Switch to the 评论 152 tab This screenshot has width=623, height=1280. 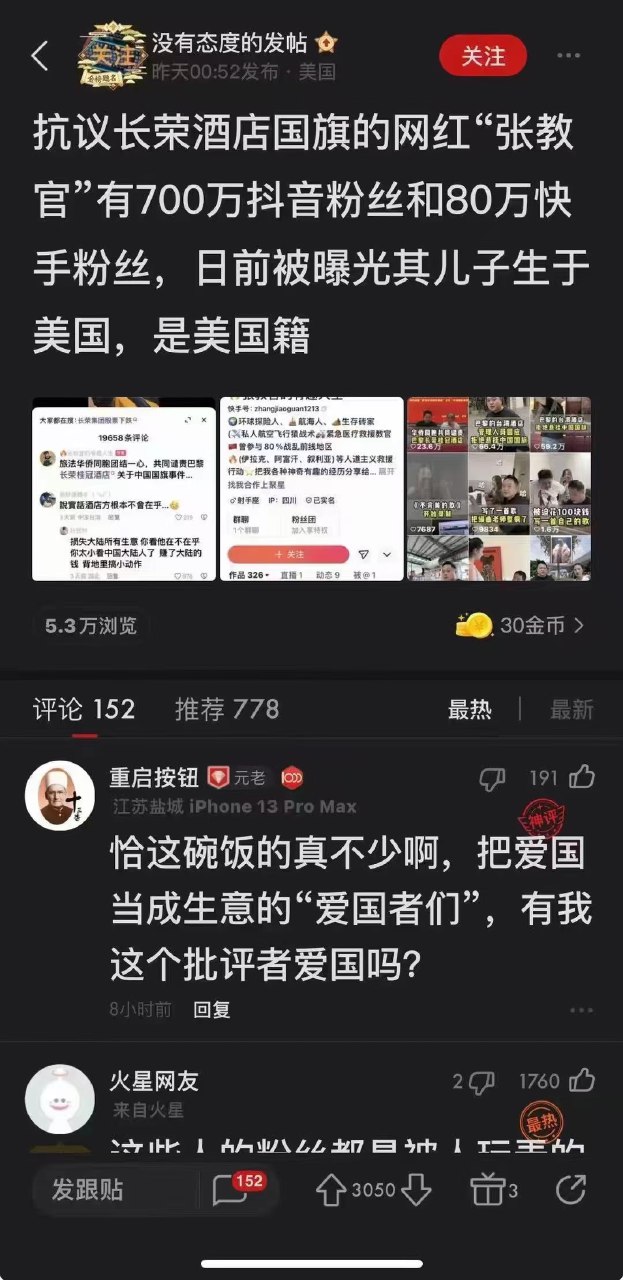coord(84,709)
